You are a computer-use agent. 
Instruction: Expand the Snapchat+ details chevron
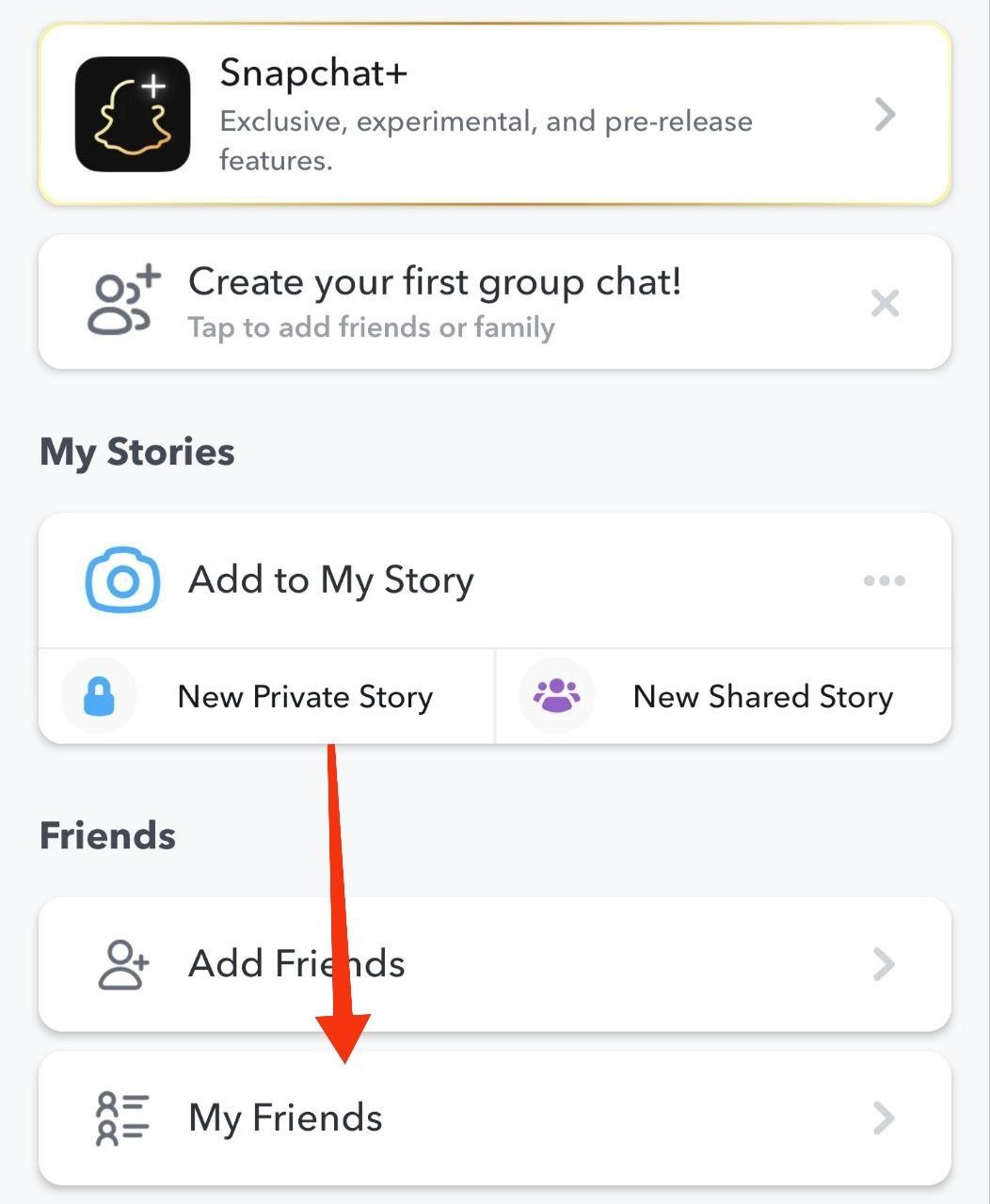click(x=884, y=115)
